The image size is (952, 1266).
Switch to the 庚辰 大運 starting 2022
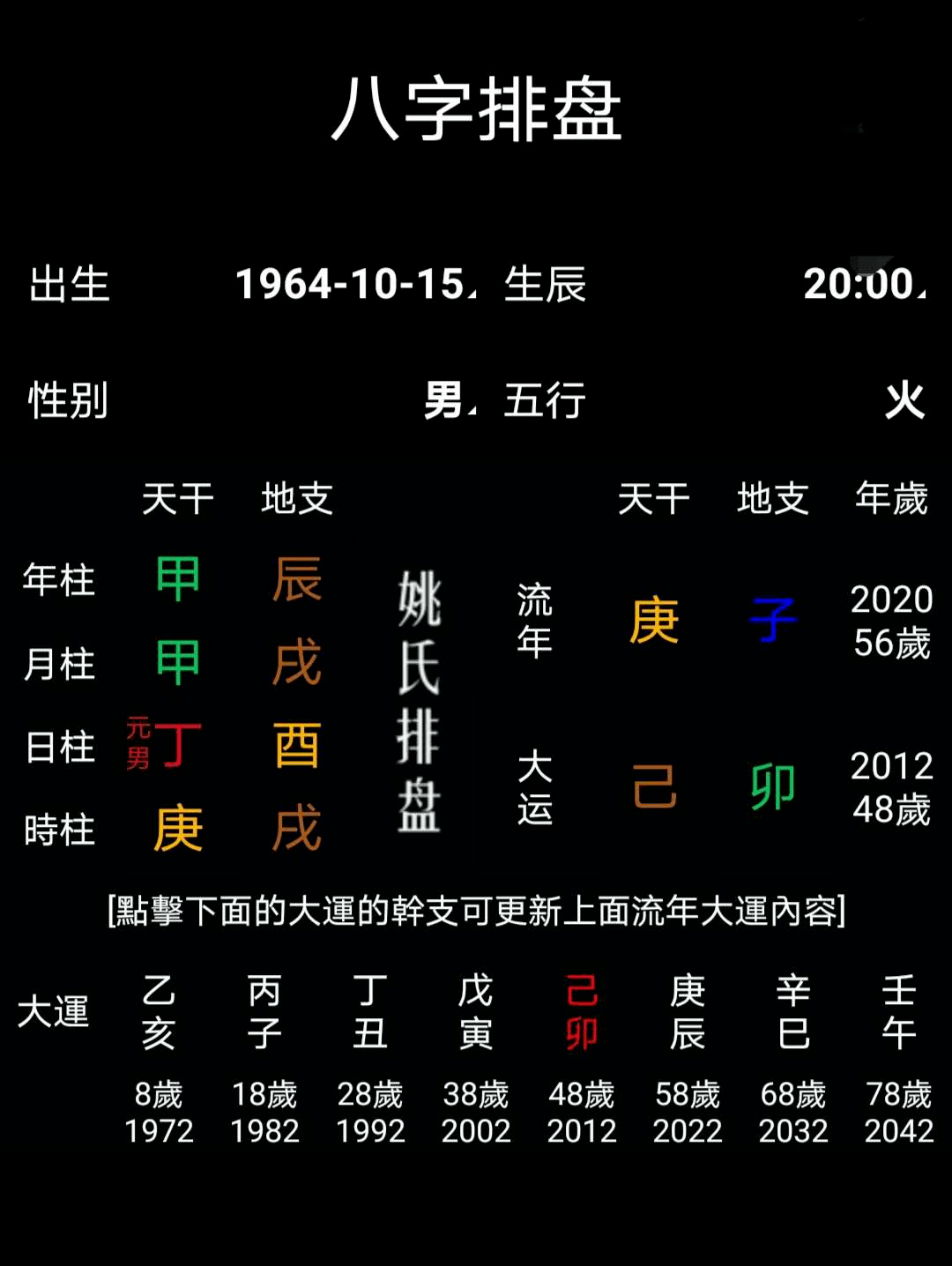pos(688,1012)
